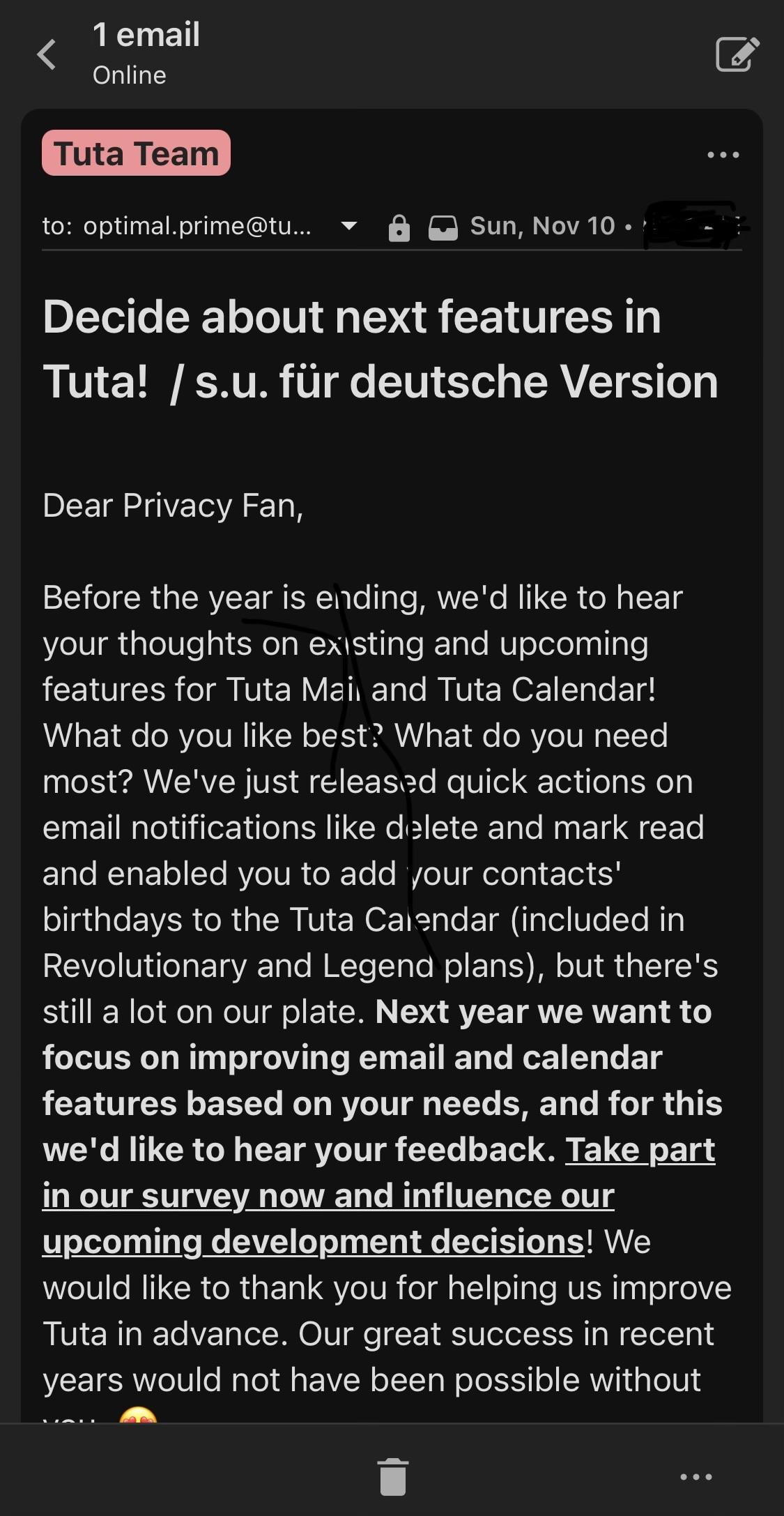Expand the recipient details dropdown arrow
Image resolution: width=784 pixels, height=1516 pixels.
click(x=349, y=226)
